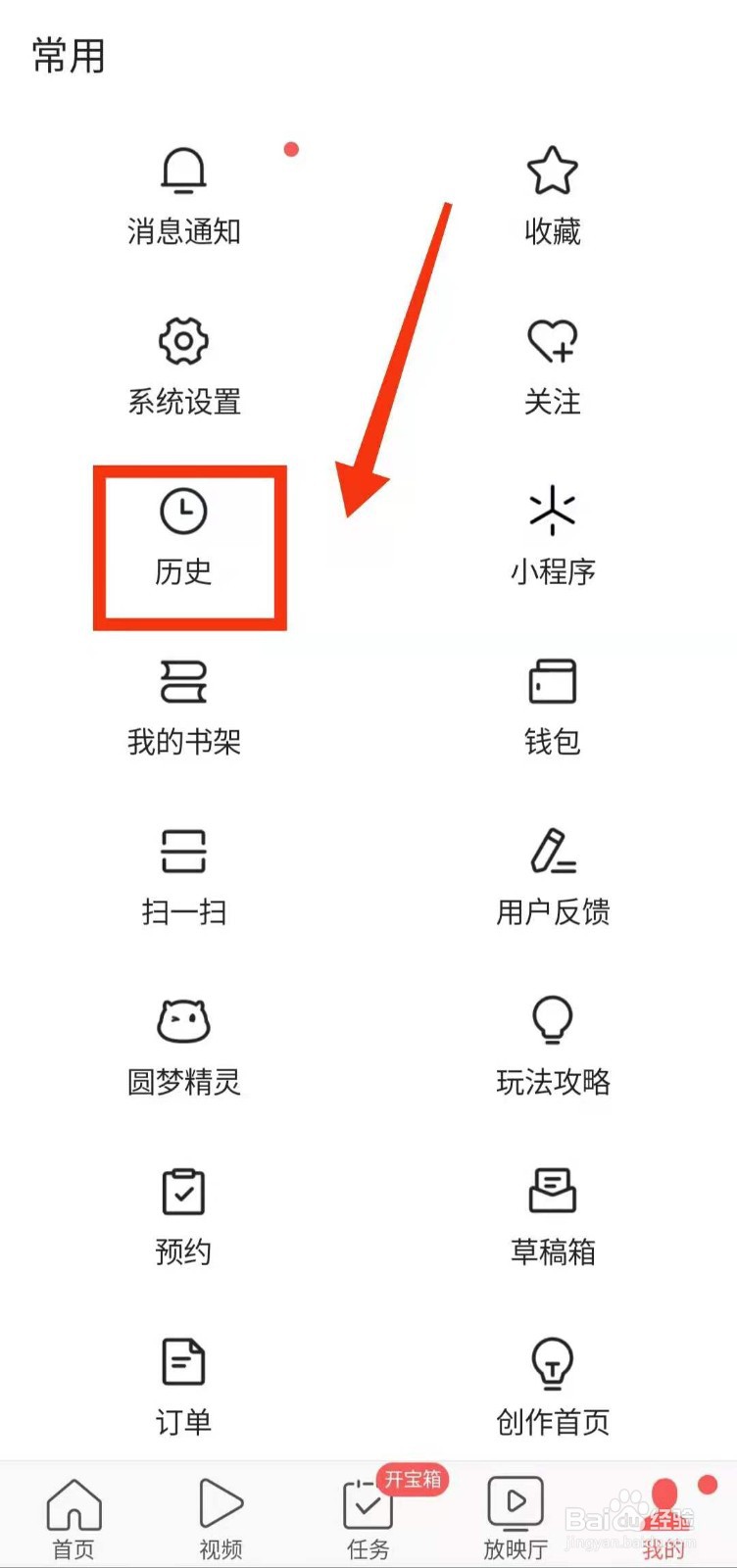Image resolution: width=737 pixels, height=1568 pixels.
Task: Open 系统设置 system settings
Action: tap(183, 363)
